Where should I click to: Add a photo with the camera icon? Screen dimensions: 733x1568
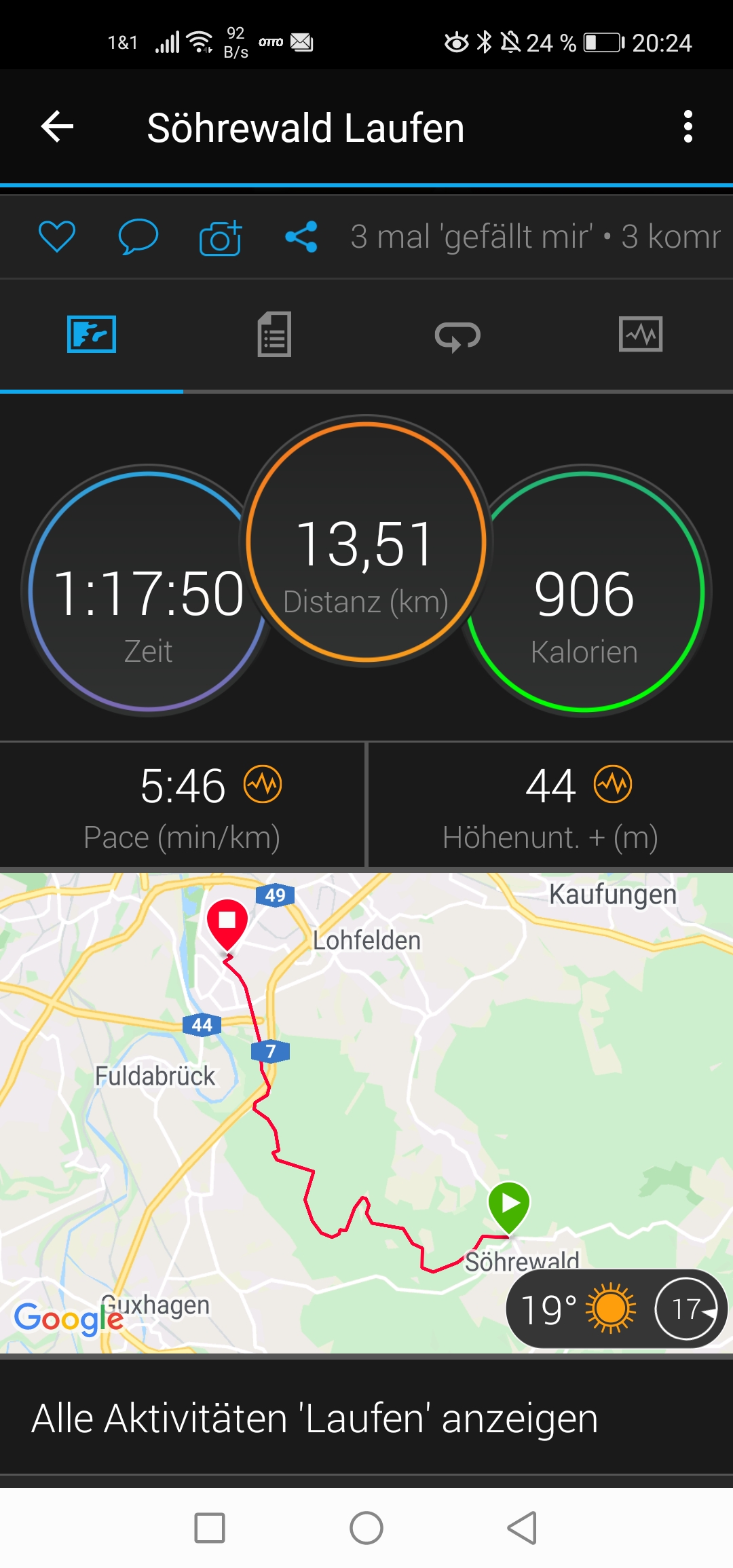[220, 238]
